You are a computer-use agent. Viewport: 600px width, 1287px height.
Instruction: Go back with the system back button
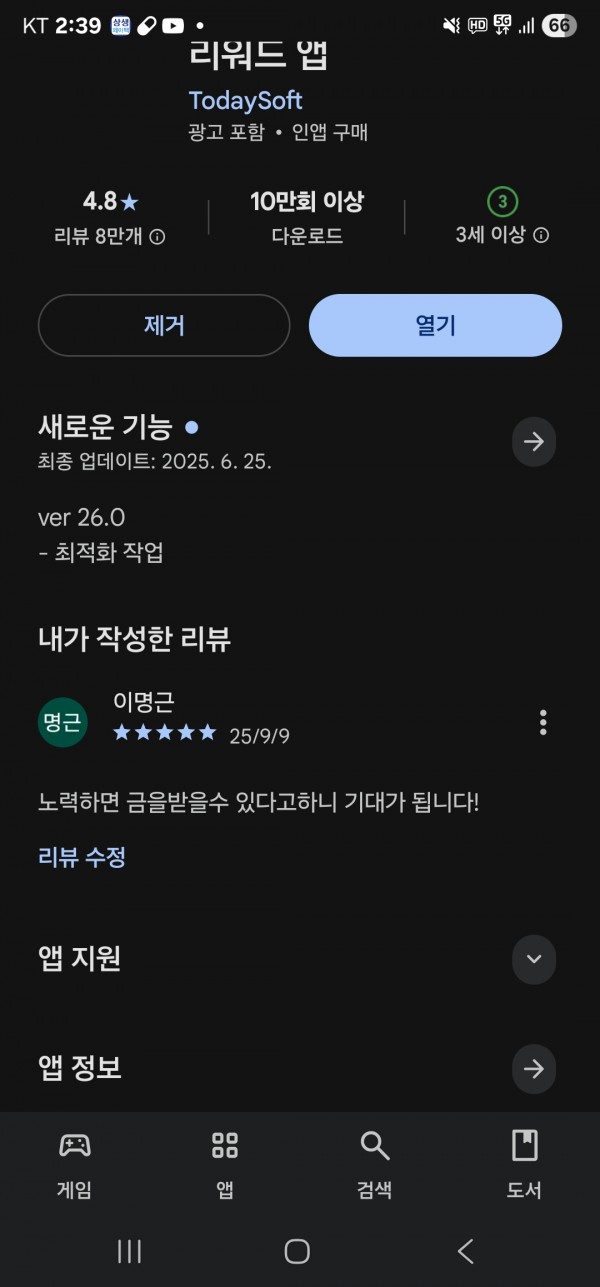point(465,1251)
